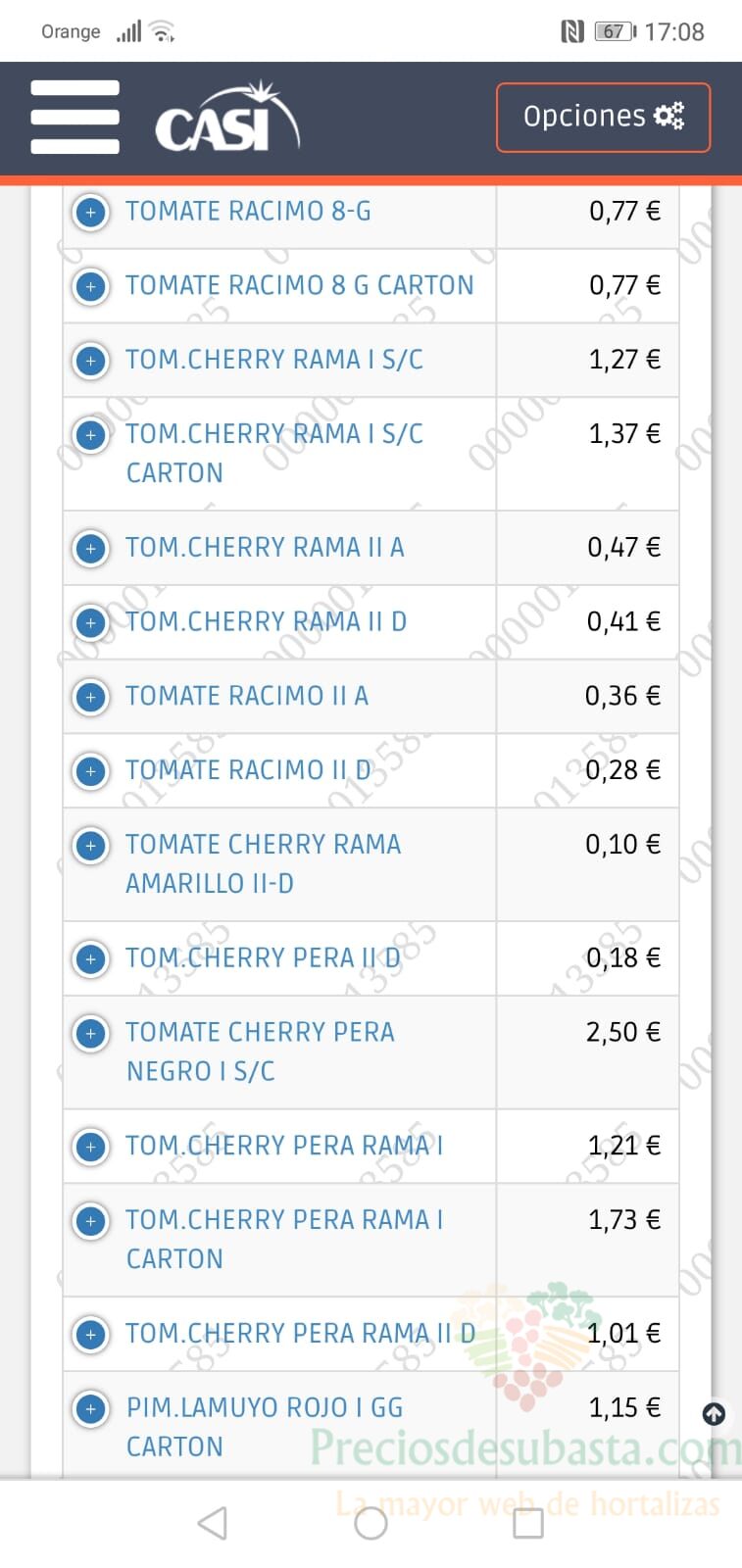
Task: Expand the TOMATE RACIMO II D row
Action: 91,771
